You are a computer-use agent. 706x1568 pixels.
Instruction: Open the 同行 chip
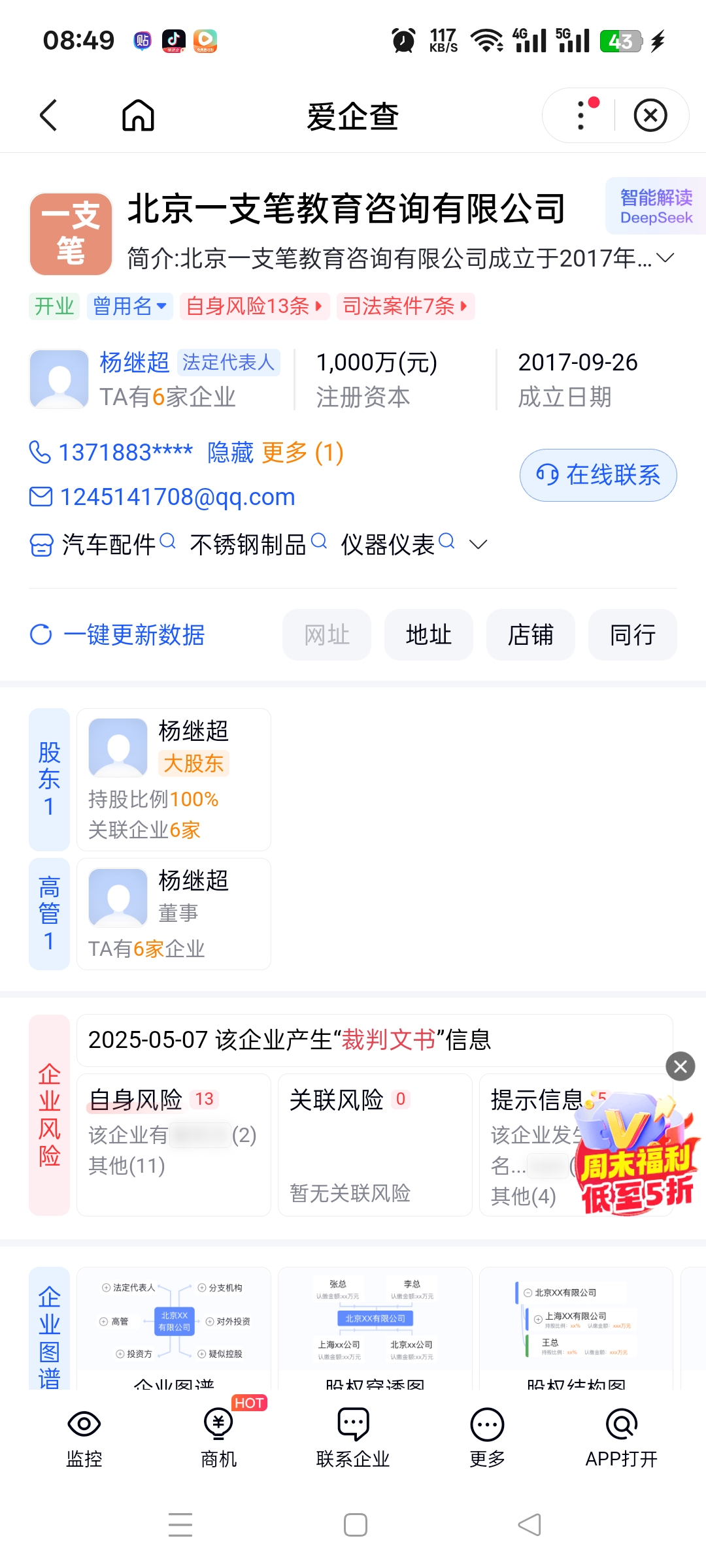click(x=632, y=634)
